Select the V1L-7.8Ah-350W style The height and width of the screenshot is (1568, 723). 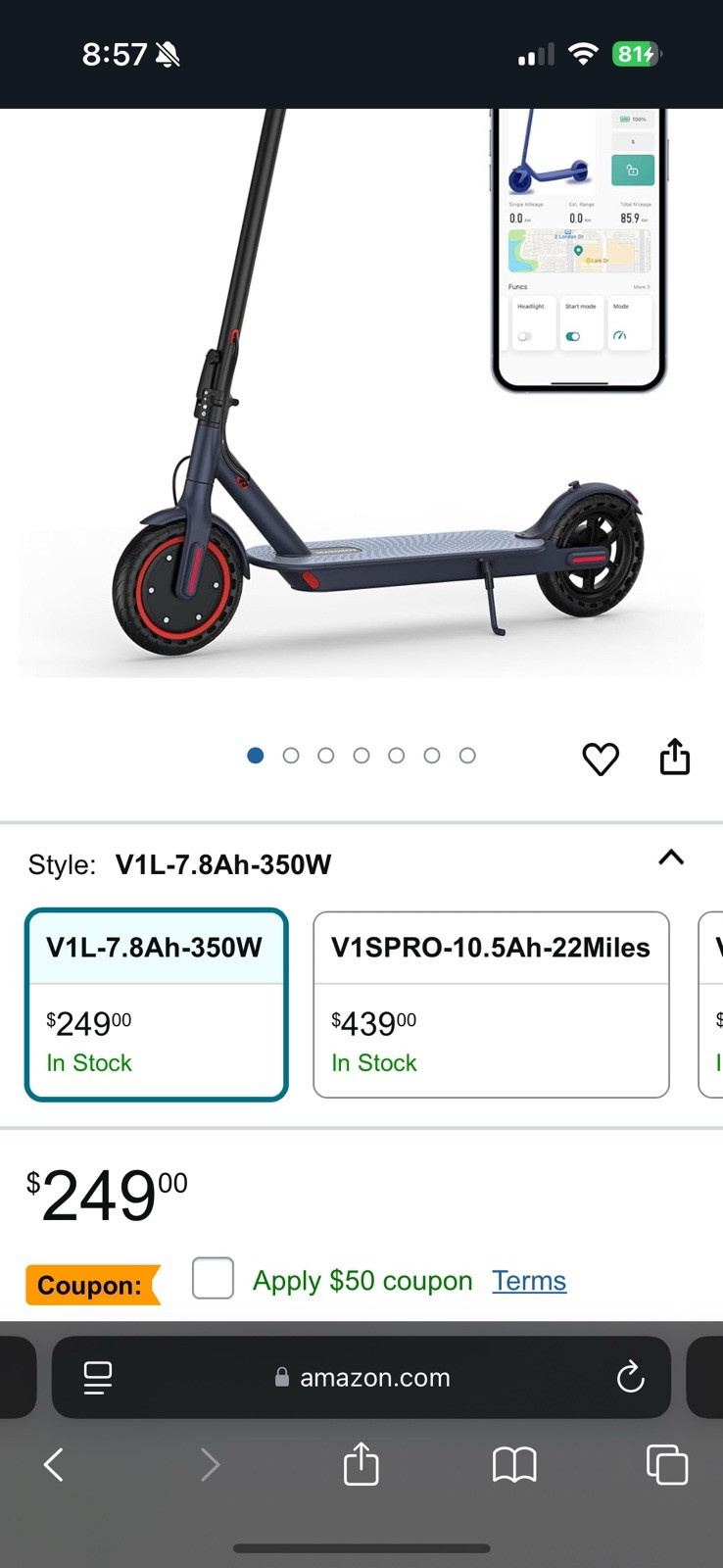tap(157, 1004)
